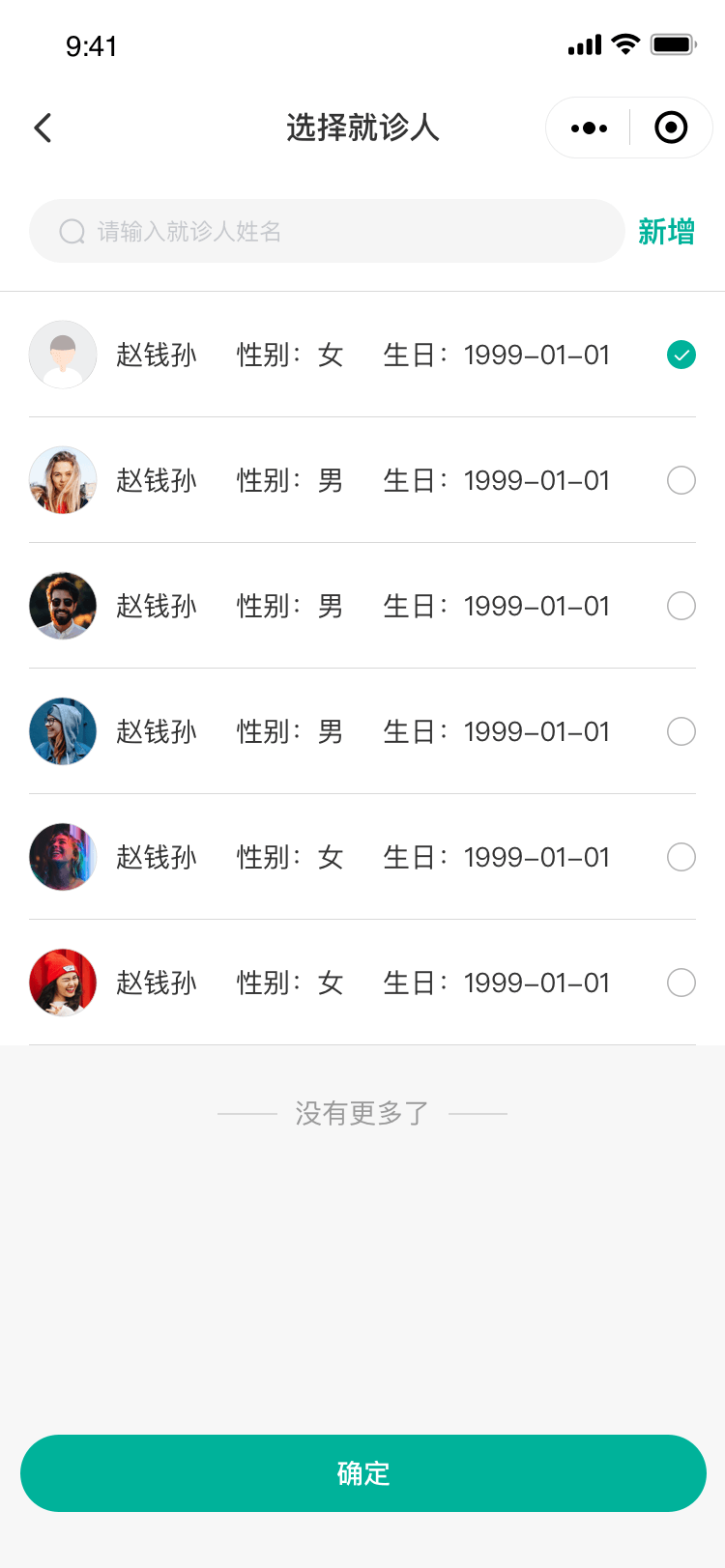Choose the patient with bearded sunglasses avatar
725x1568 pixels.
tap(681, 606)
